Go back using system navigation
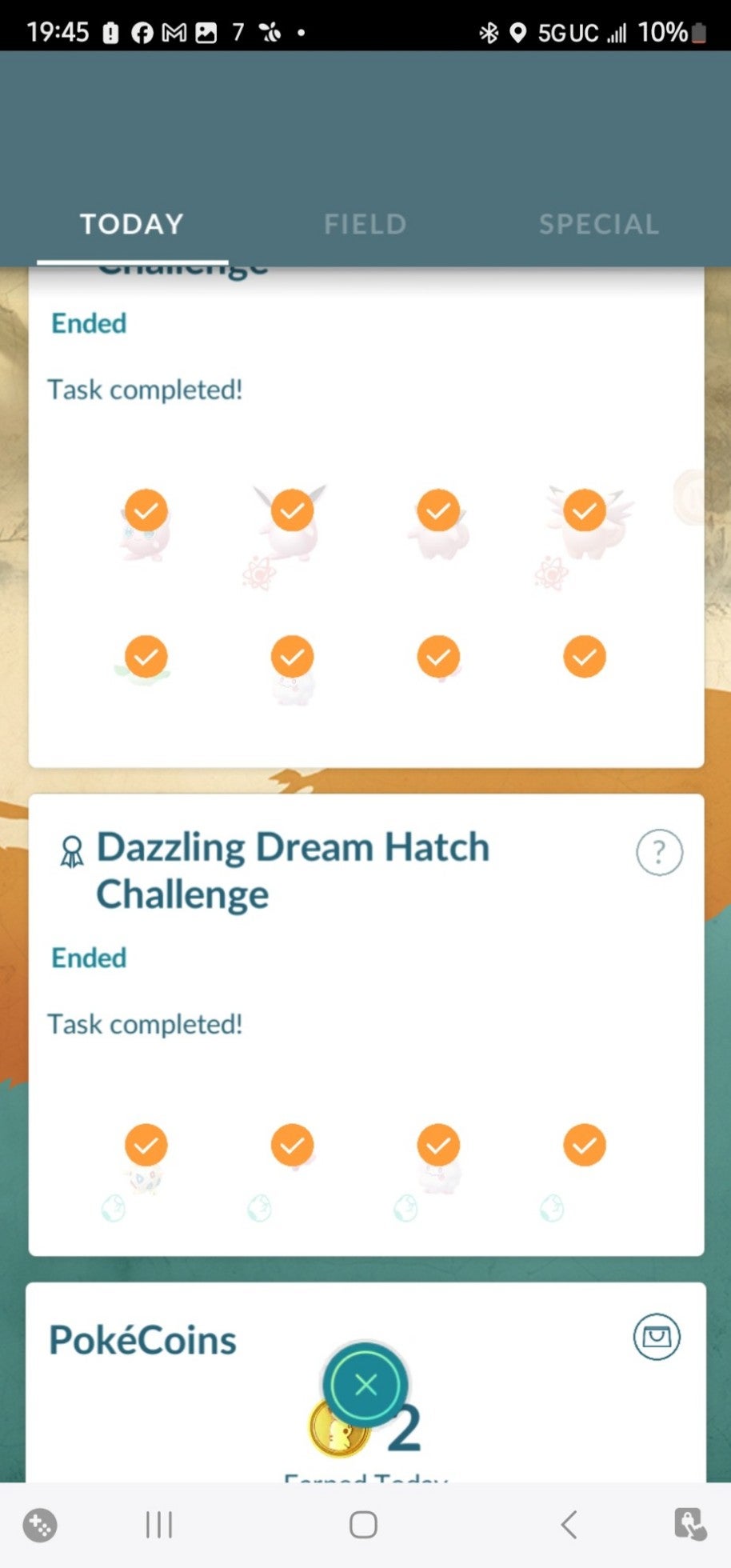 (x=569, y=1525)
